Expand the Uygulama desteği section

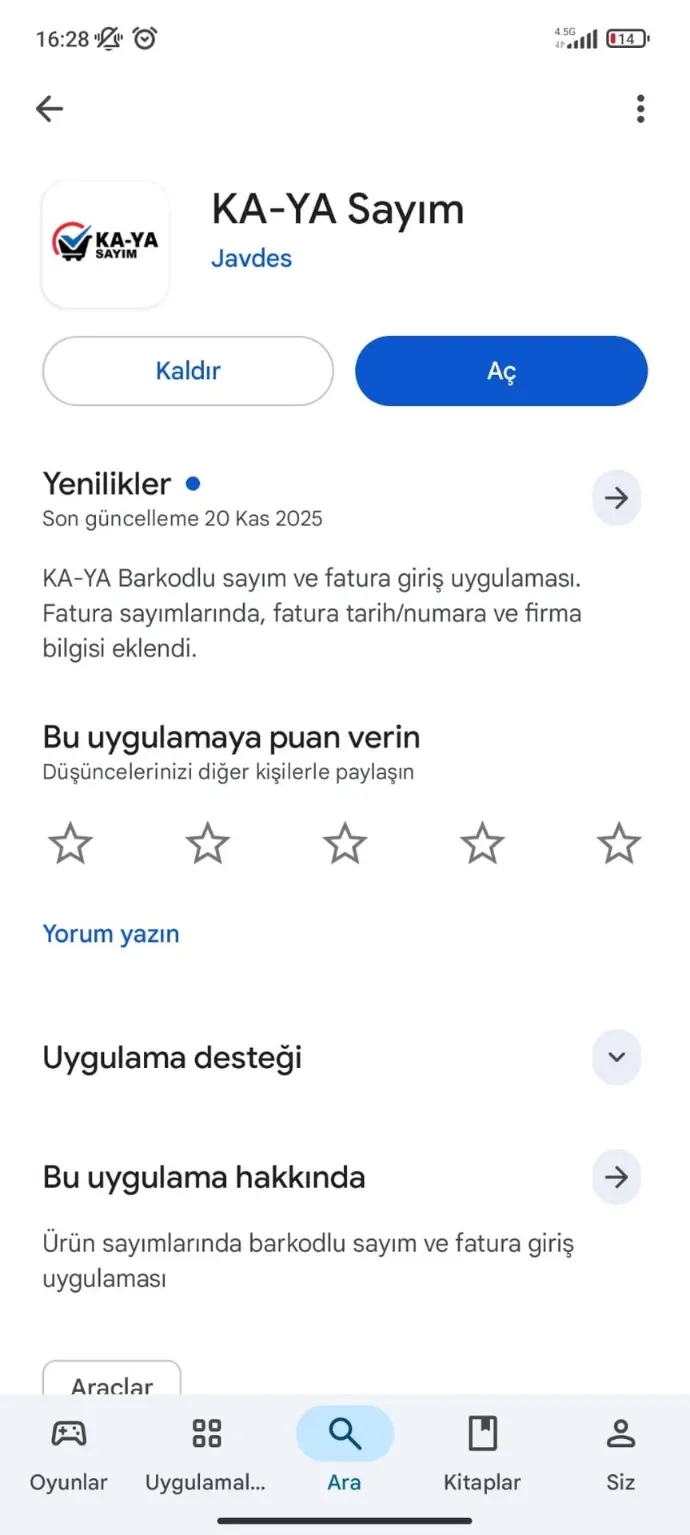point(616,1057)
